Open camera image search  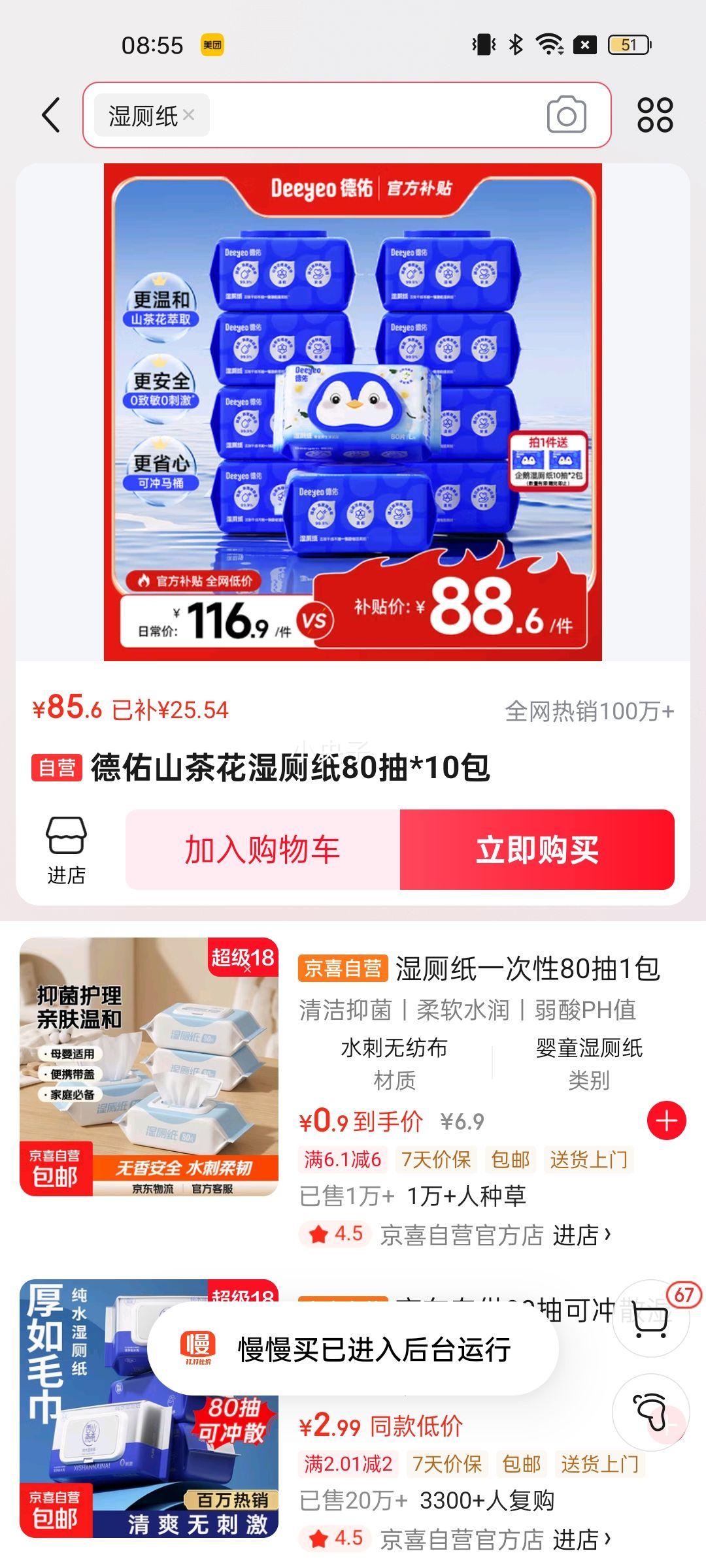point(566,116)
